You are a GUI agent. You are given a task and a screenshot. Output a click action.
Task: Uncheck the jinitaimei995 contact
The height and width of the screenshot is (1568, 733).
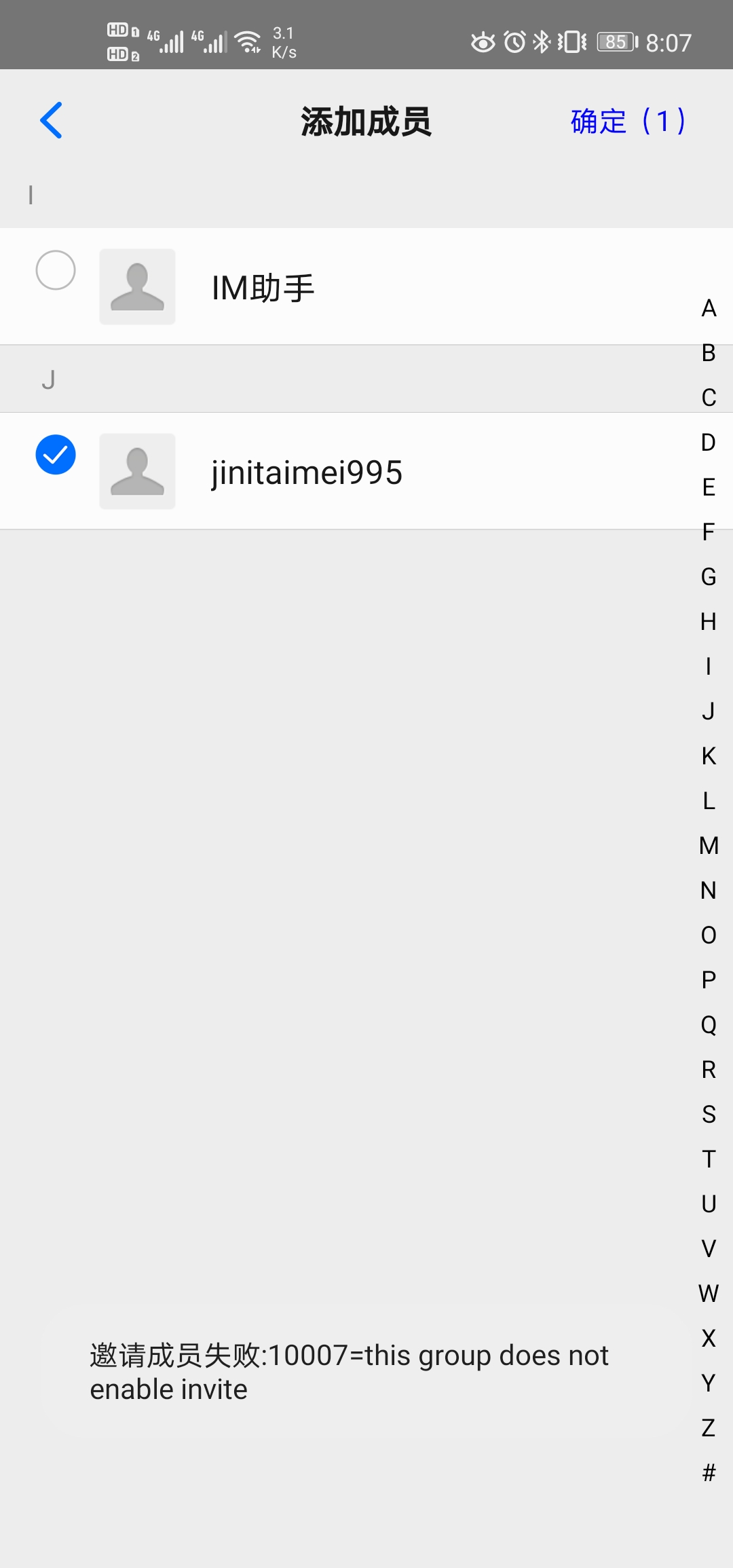coord(56,455)
